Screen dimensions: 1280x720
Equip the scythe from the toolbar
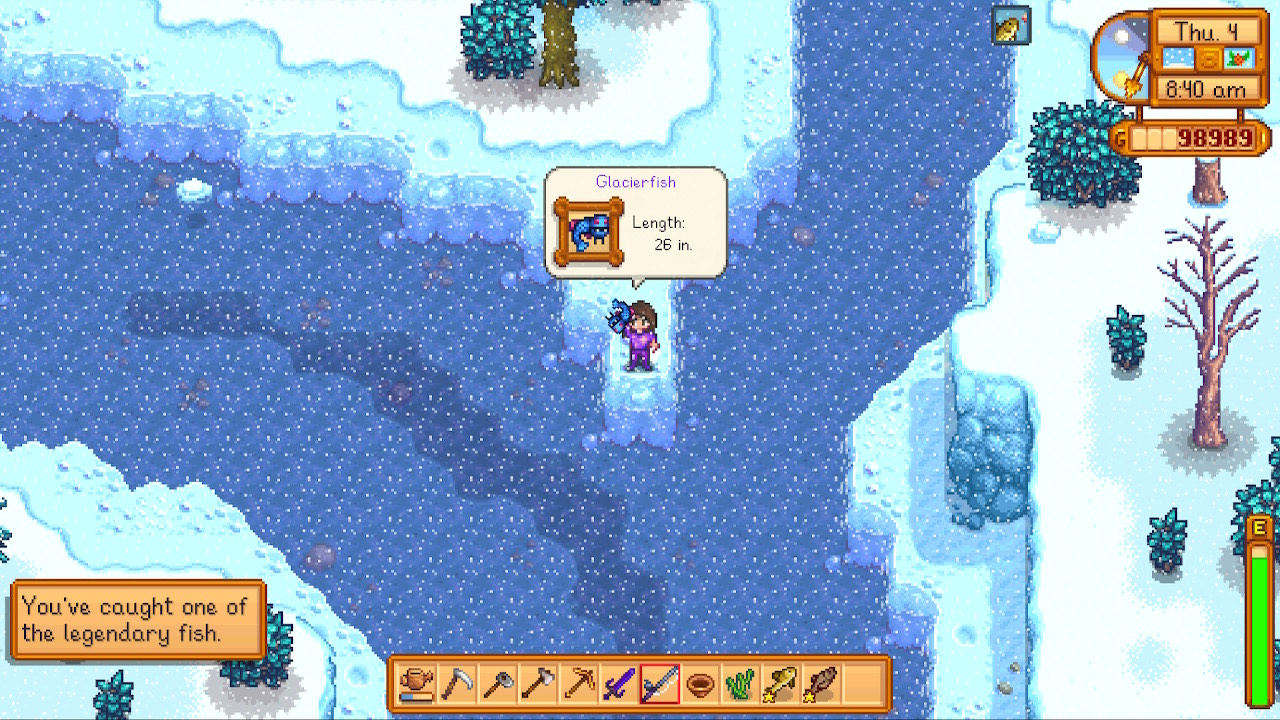click(456, 685)
